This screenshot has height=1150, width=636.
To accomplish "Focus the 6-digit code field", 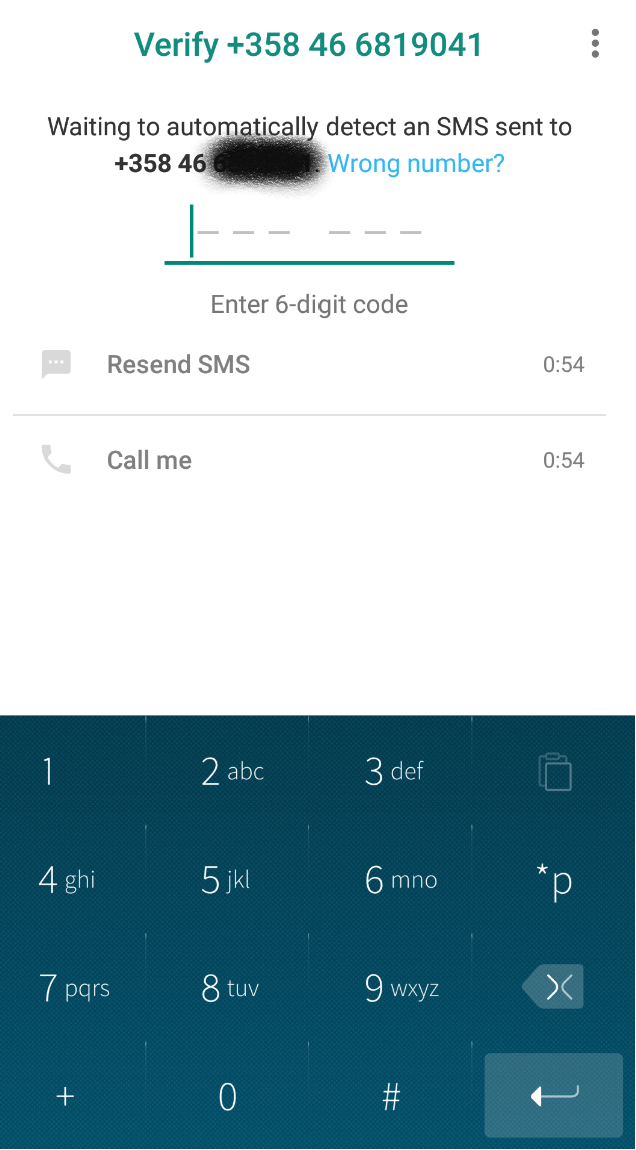I will coord(309,233).
